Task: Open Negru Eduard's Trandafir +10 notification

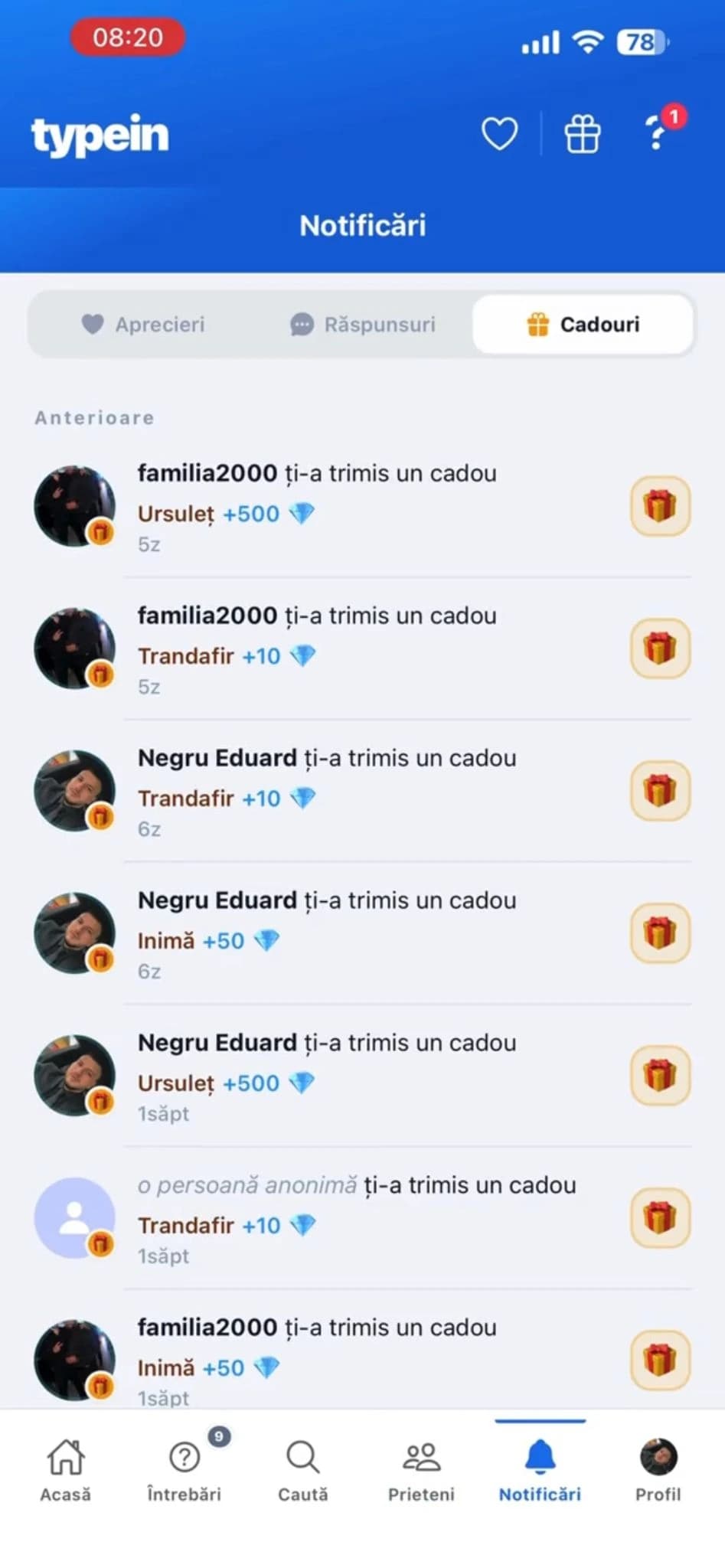Action: [327, 791]
